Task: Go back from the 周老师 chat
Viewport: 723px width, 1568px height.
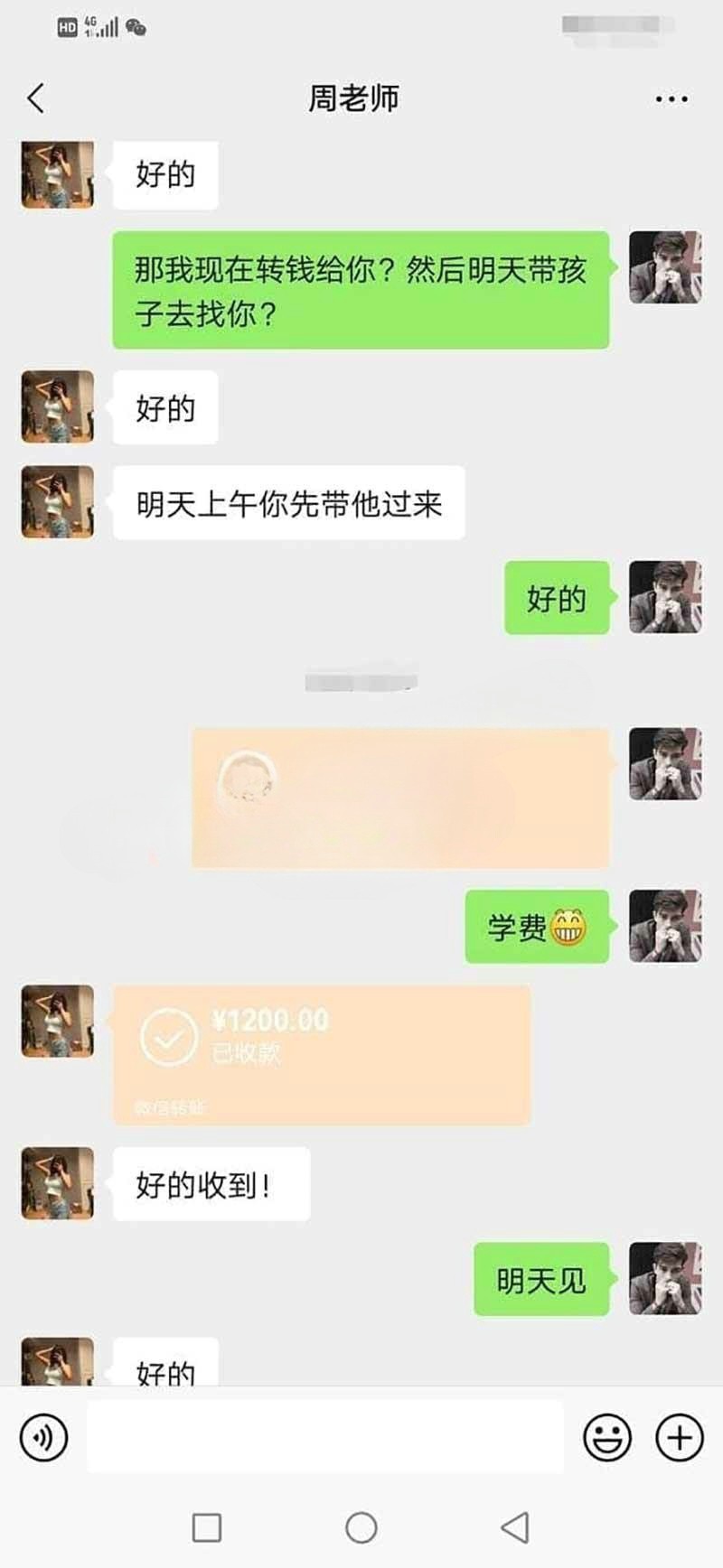Action: point(36,98)
